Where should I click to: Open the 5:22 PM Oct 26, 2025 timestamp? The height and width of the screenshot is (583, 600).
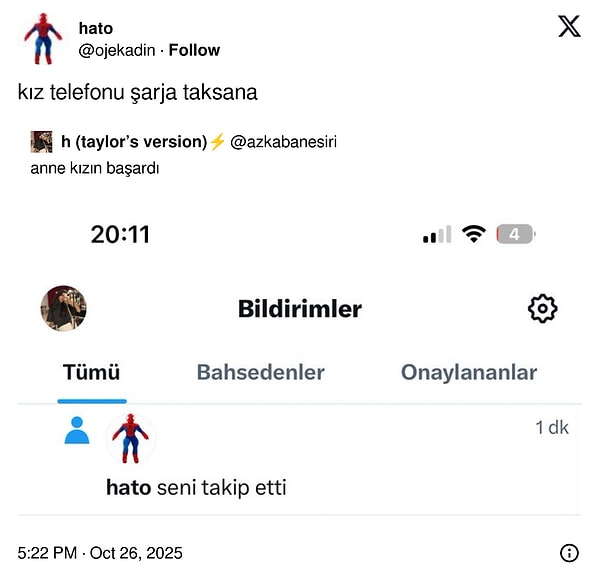pos(100,553)
